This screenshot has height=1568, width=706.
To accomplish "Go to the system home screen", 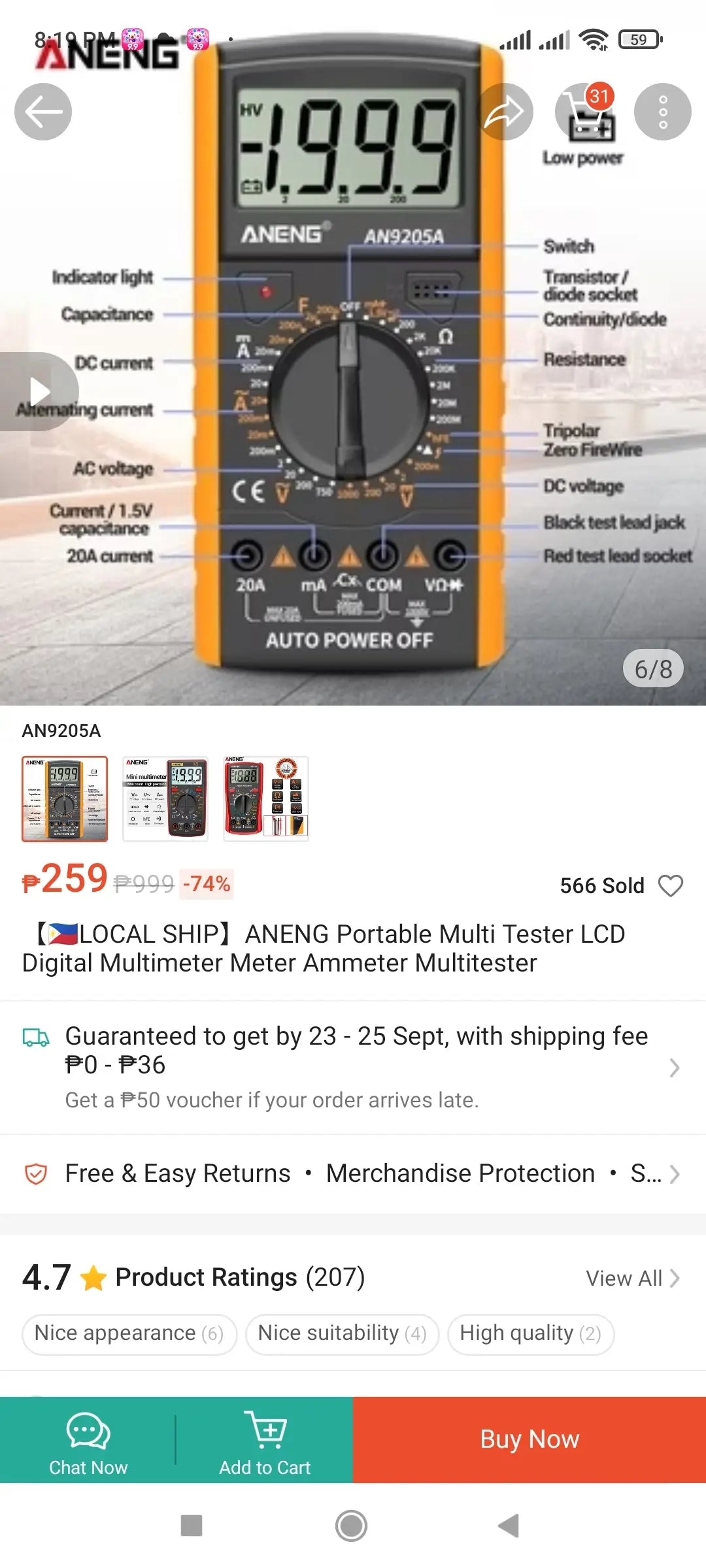I will coord(352,1526).
